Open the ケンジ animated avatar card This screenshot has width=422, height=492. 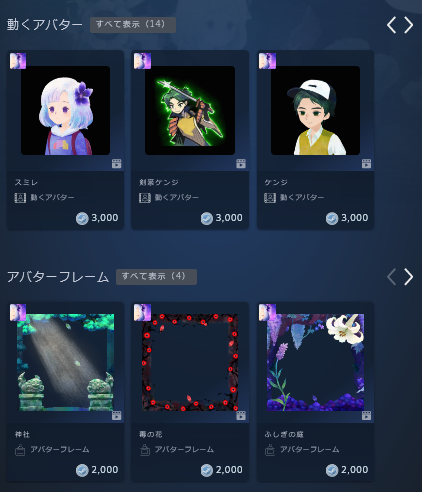(x=315, y=140)
